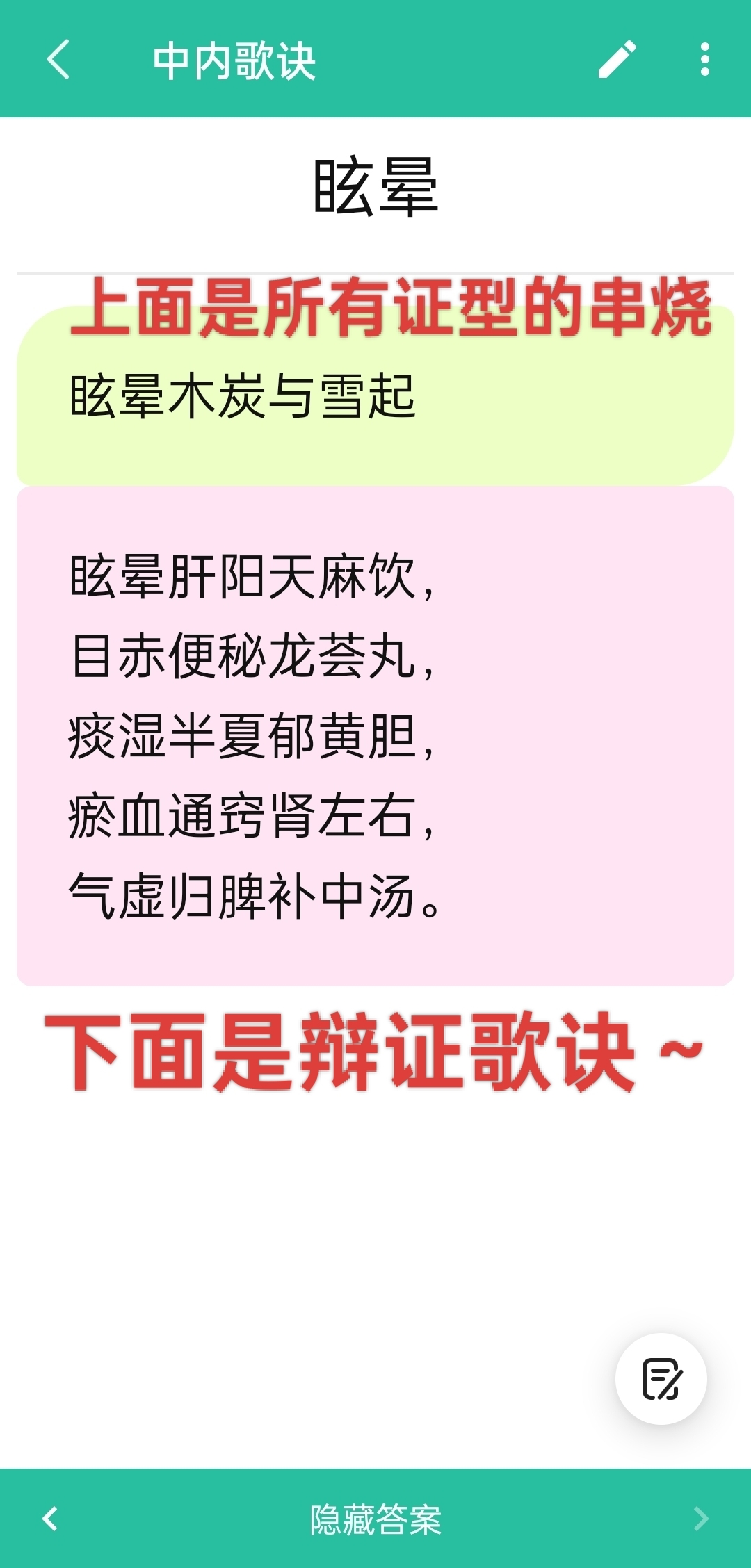Screen dimensions: 751x1568
Task: Edit this card with the pencil icon
Action: pyautogui.click(x=617, y=60)
